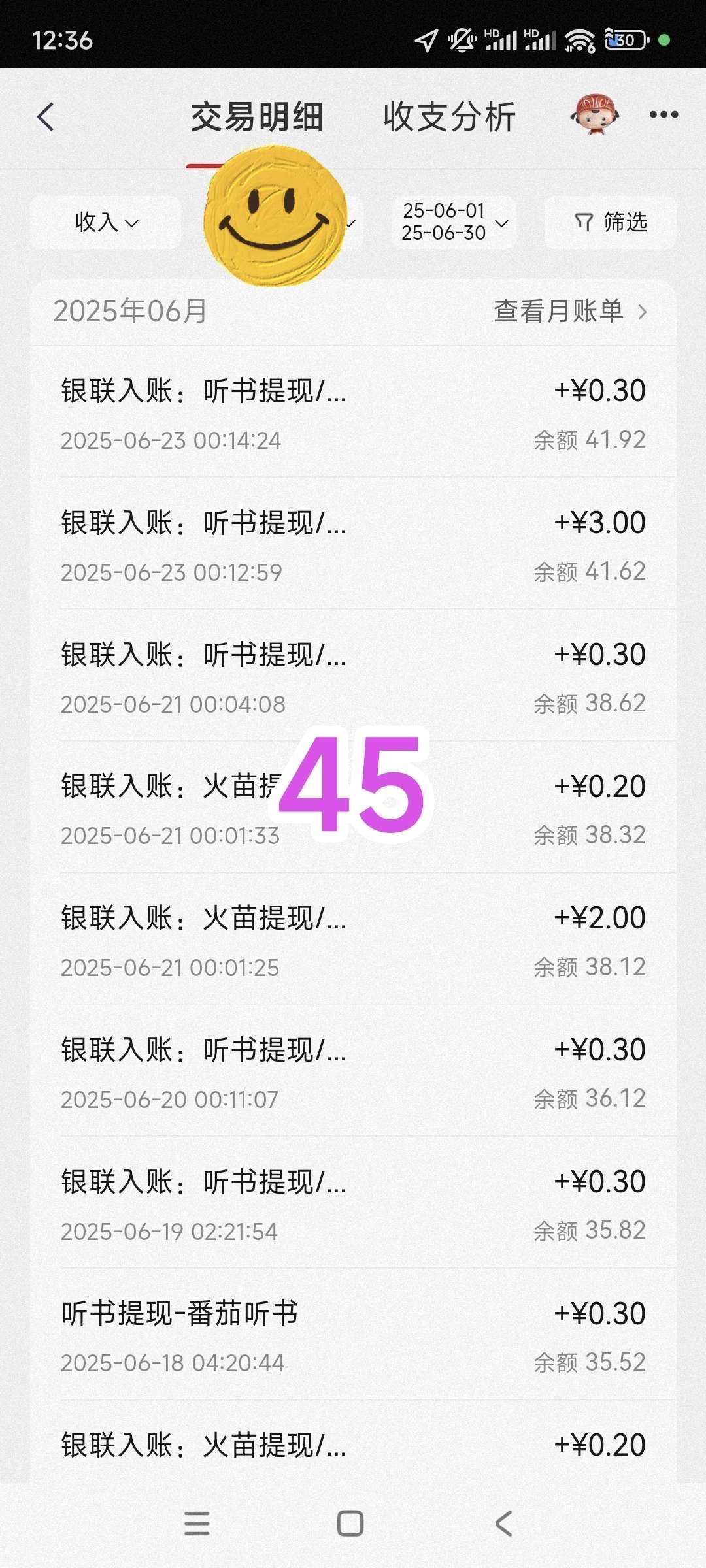Open the 筛选 filter options
This screenshot has height=1568, width=706.
click(x=611, y=223)
